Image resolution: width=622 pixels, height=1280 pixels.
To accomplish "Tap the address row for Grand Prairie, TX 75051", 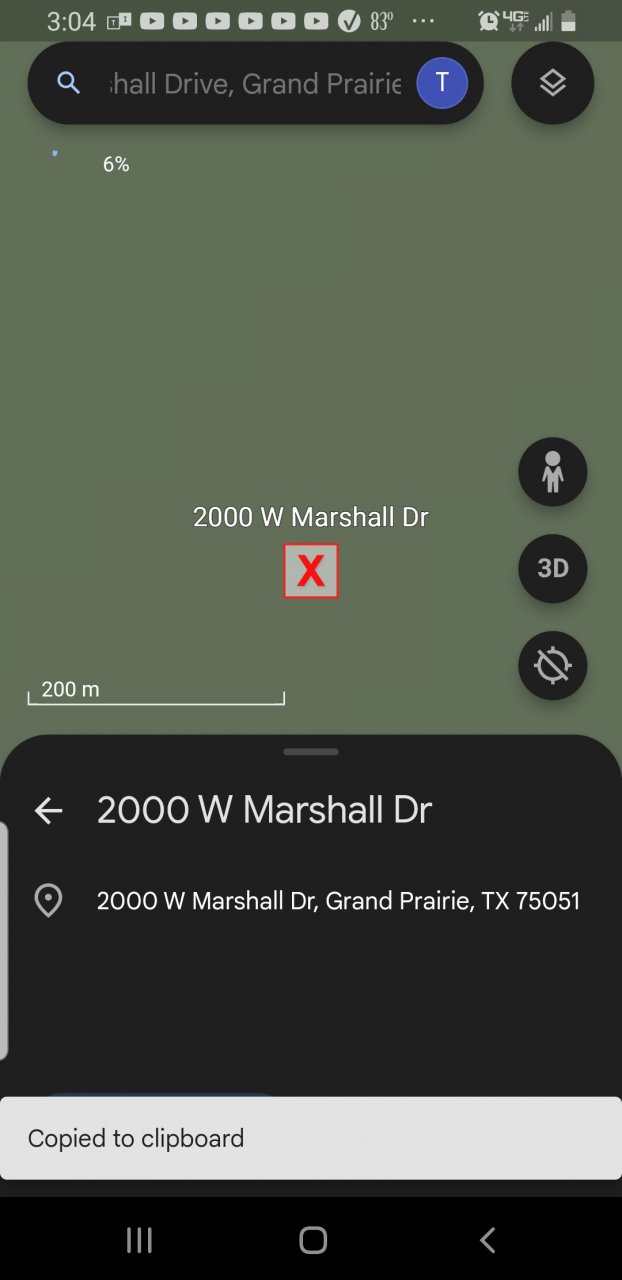I will tap(338, 901).
